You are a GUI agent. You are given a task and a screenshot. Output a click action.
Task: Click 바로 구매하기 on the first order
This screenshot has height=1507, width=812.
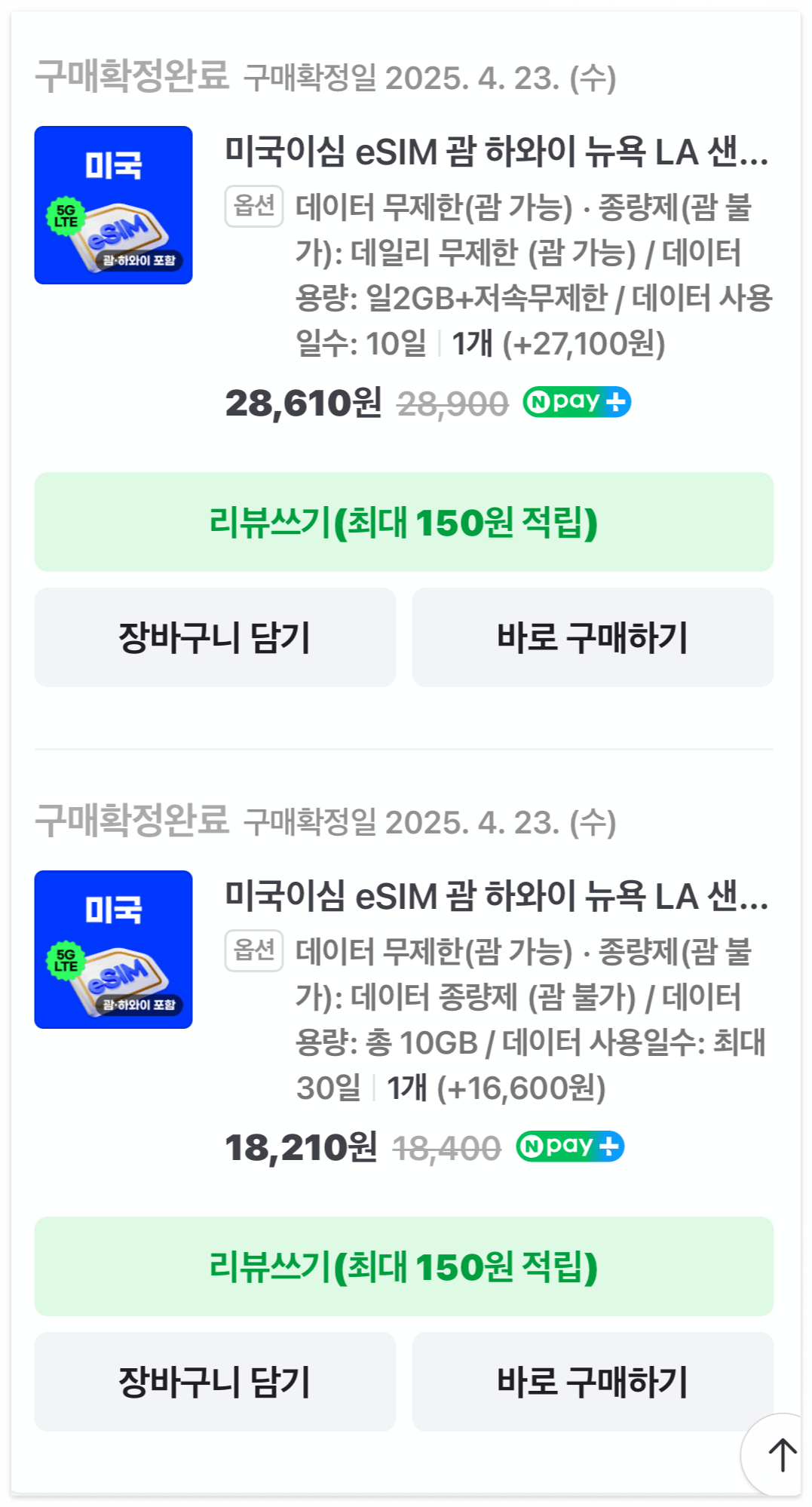click(x=593, y=637)
